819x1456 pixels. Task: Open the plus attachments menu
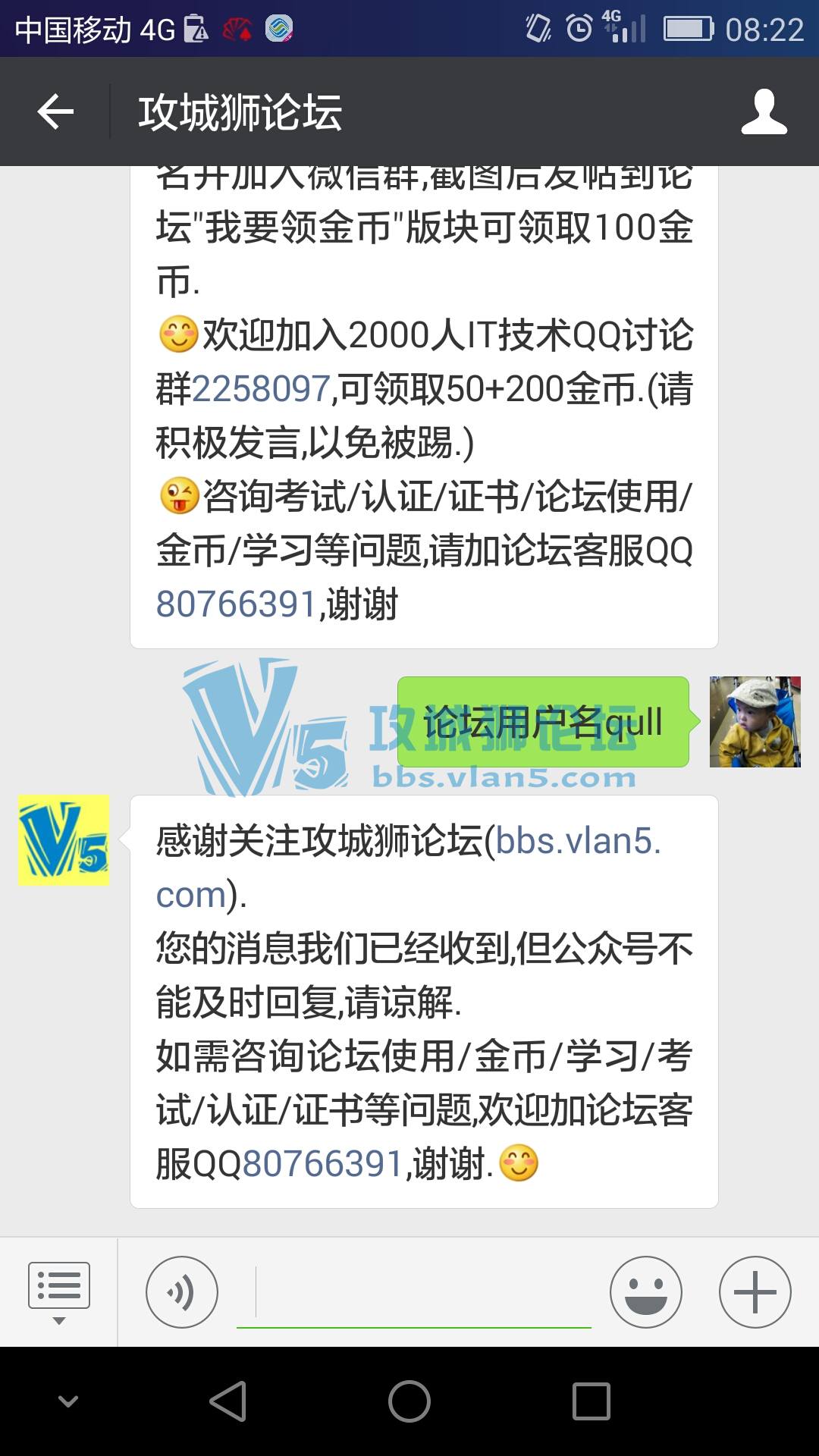(x=755, y=1291)
